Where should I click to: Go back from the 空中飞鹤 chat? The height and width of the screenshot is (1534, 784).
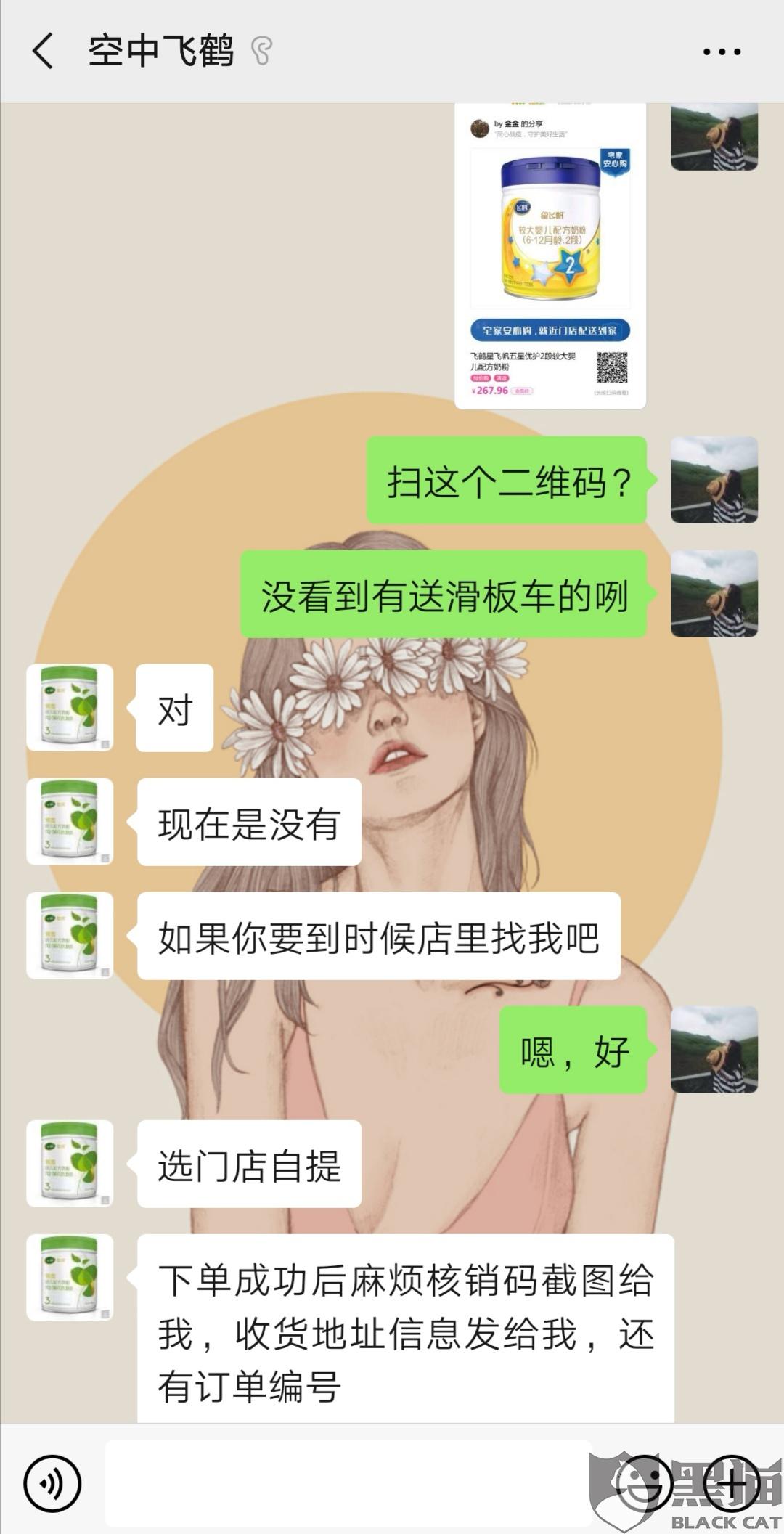[43, 51]
